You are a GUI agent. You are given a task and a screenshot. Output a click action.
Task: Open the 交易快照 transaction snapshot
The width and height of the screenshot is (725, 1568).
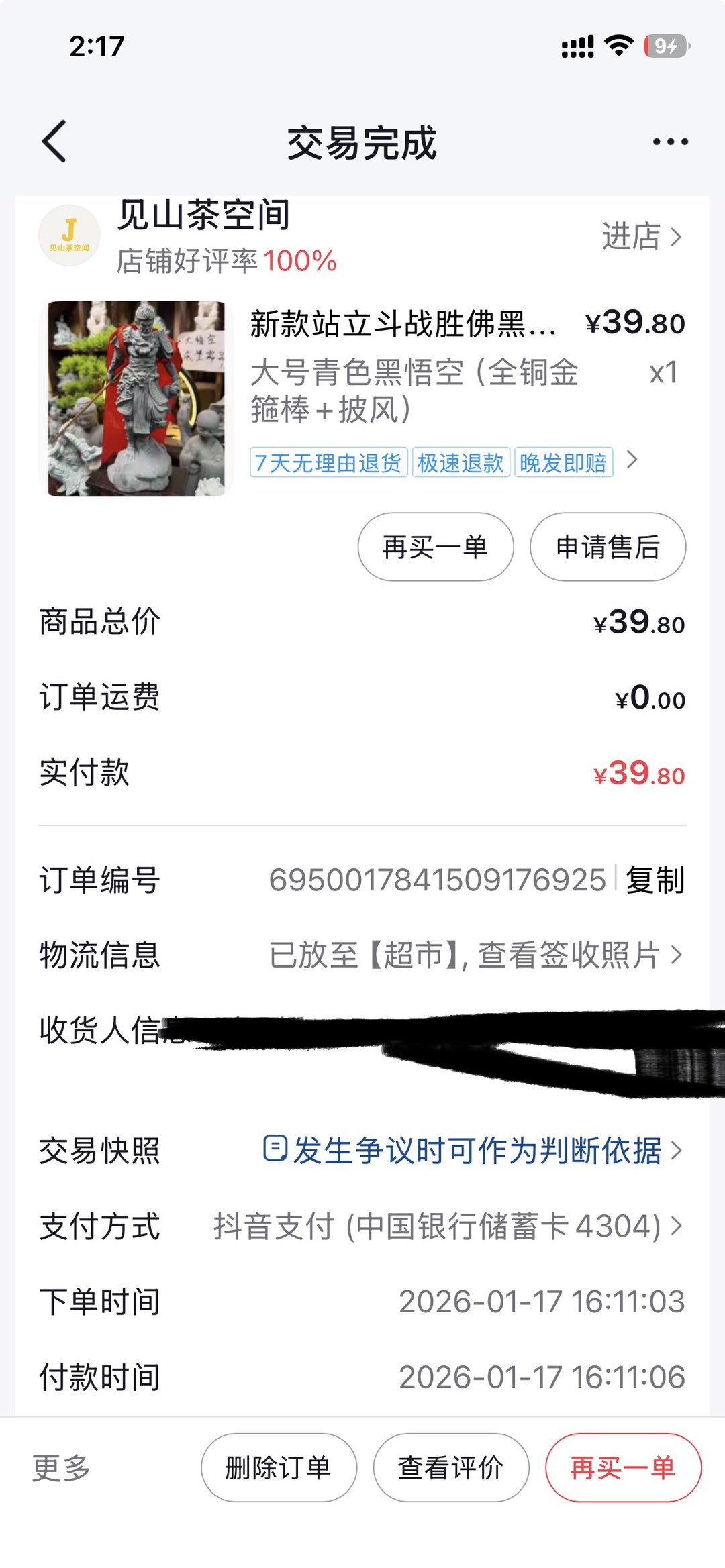click(472, 1151)
